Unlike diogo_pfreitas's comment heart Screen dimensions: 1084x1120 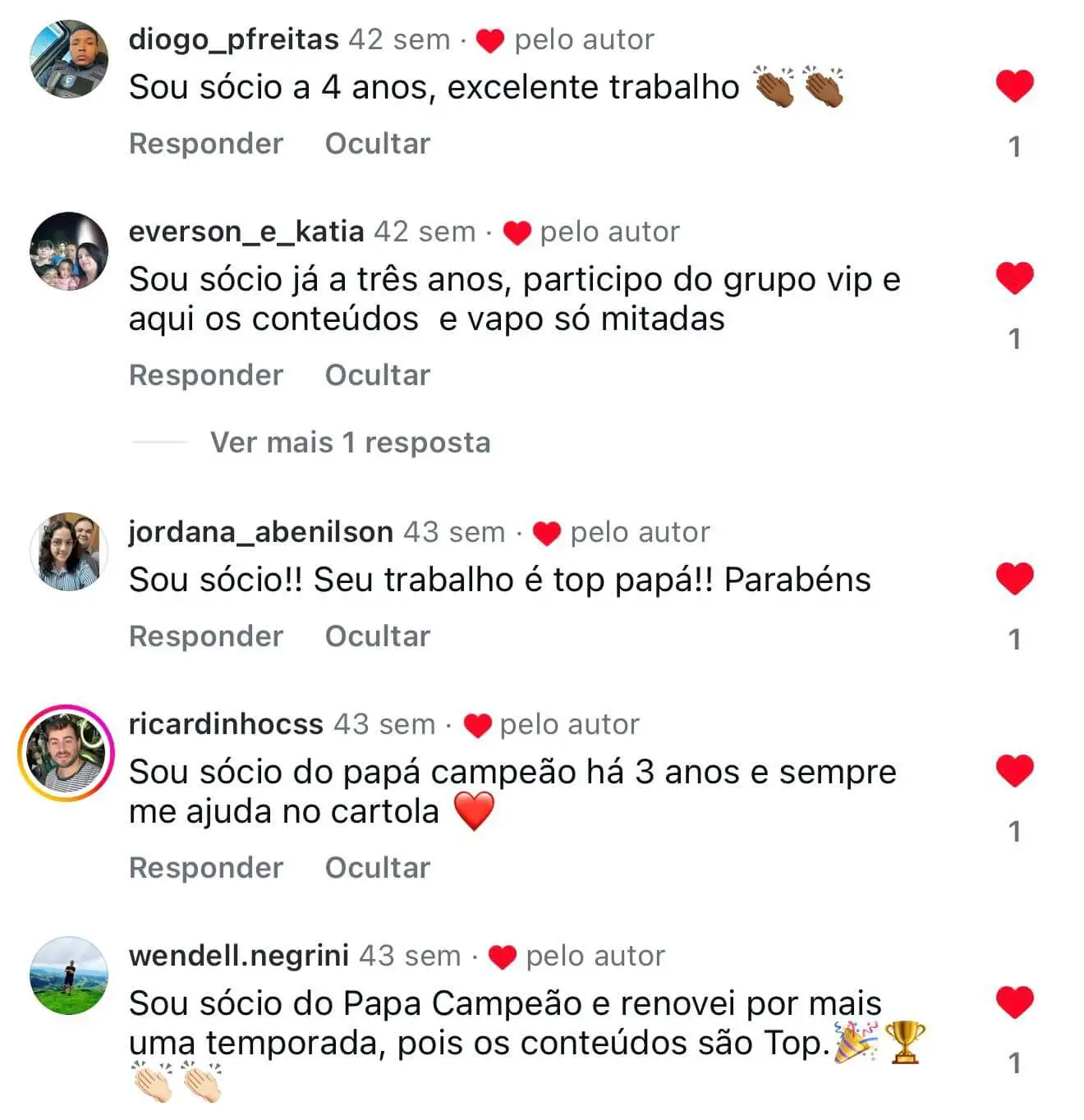(x=1014, y=86)
